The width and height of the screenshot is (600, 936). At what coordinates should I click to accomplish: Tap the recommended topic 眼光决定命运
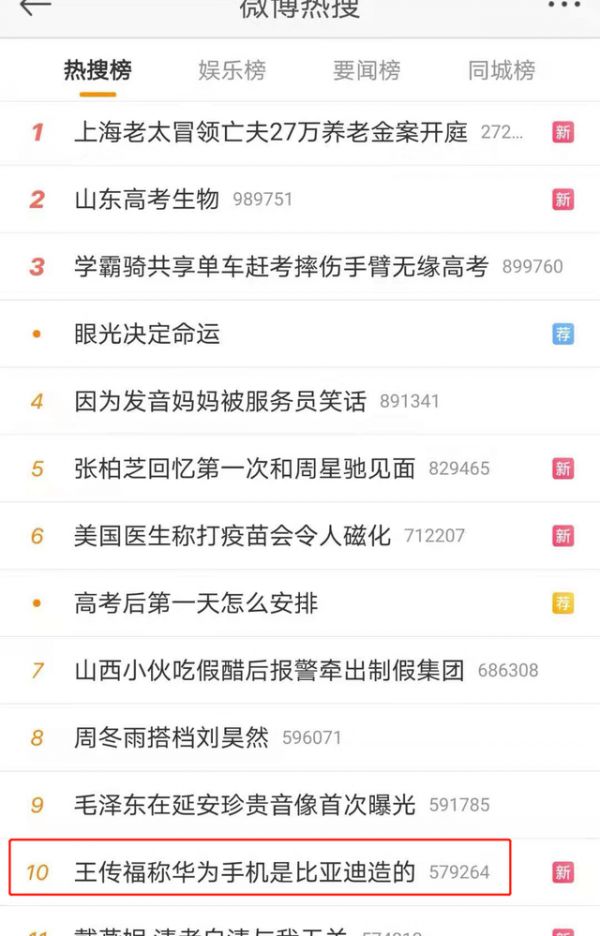[147, 333]
